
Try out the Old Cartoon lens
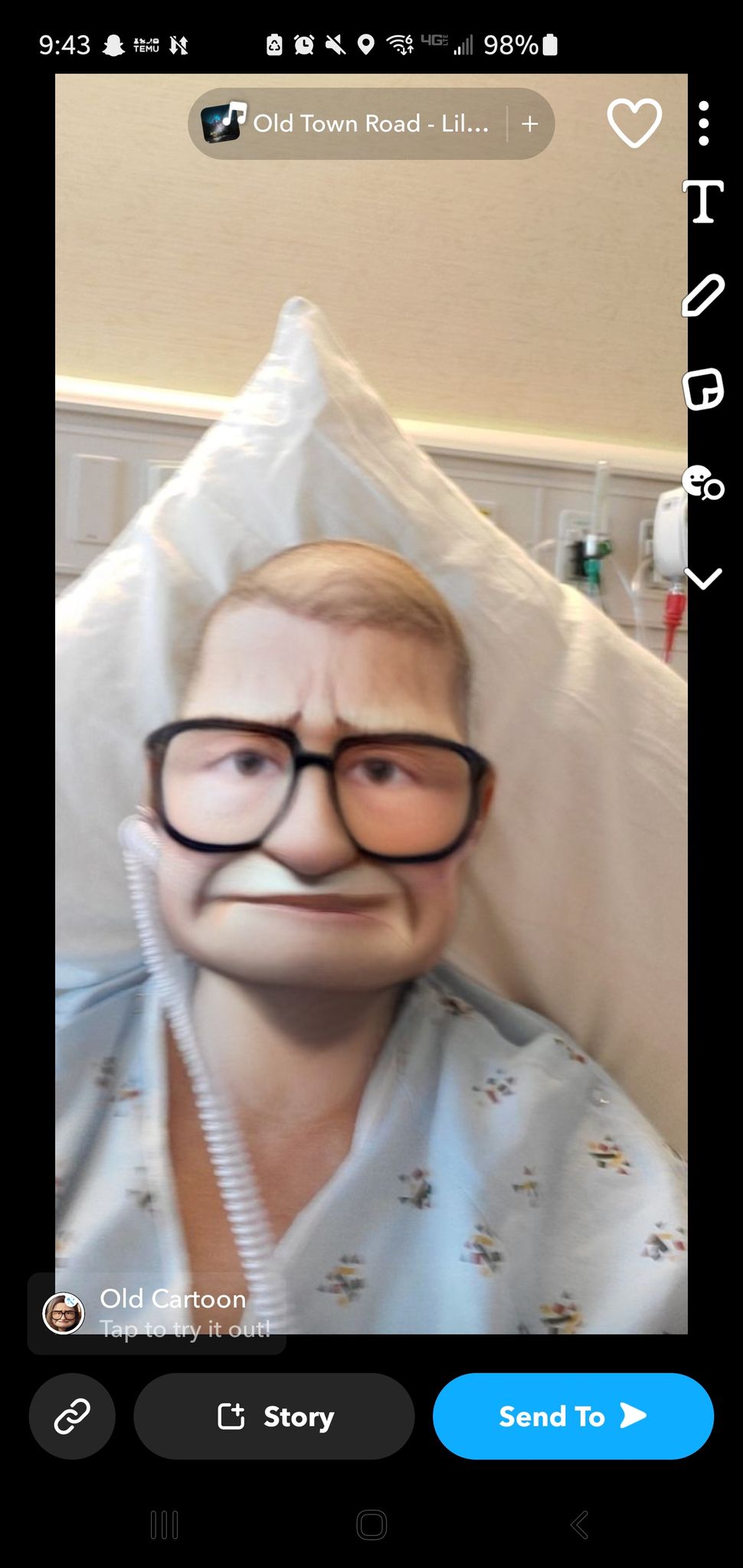pyautogui.click(x=157, y=1312)
